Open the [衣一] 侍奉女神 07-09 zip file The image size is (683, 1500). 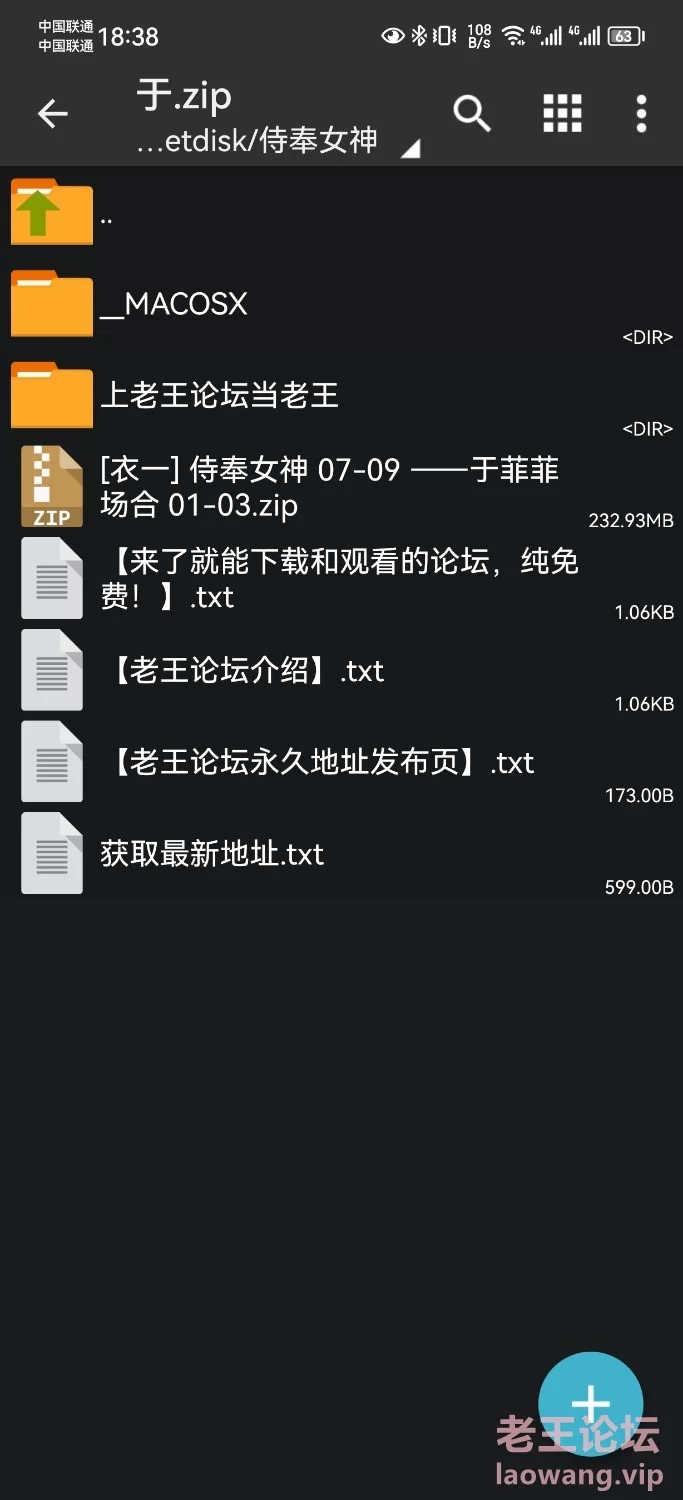click(x=341, y=488)
